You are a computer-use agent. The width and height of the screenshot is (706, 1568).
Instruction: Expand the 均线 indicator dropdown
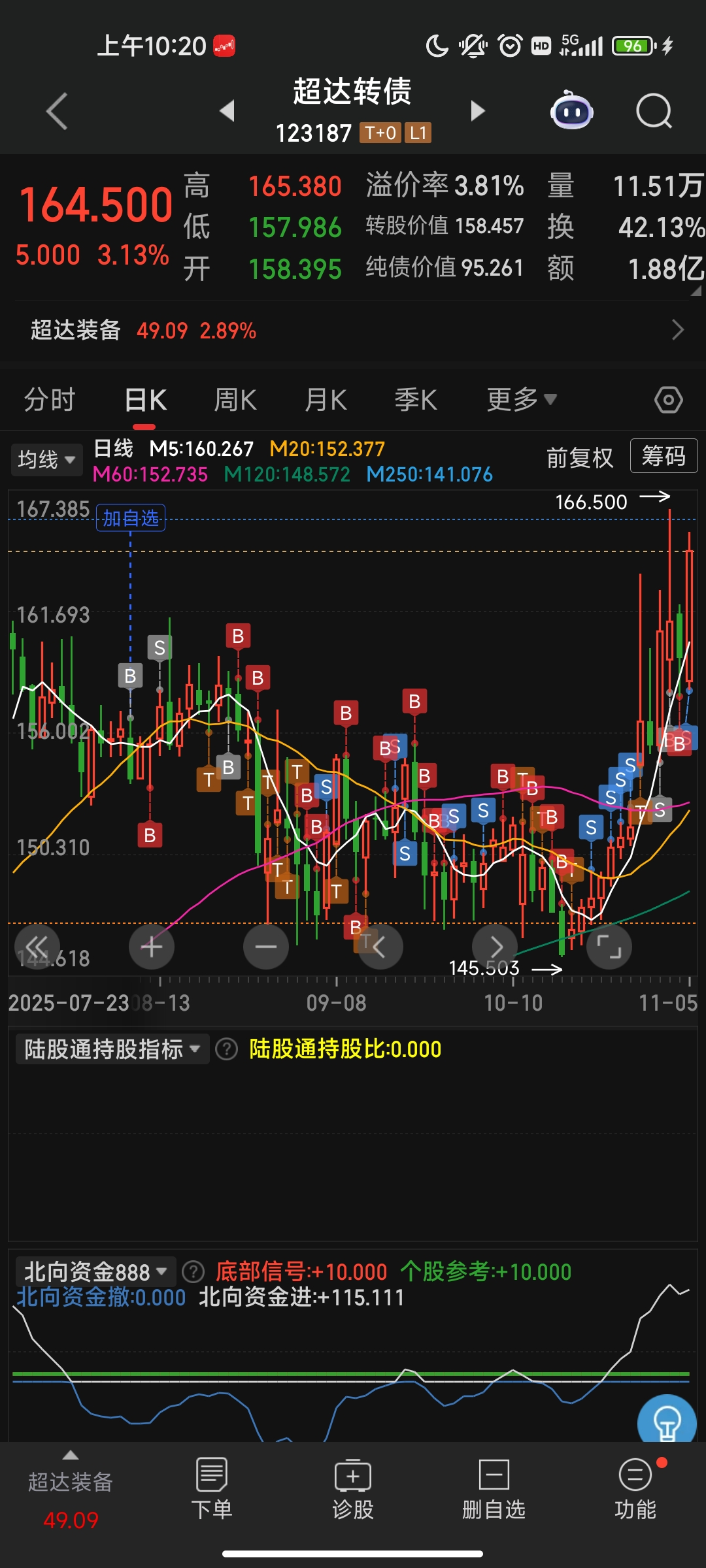(x=46, y=460)
